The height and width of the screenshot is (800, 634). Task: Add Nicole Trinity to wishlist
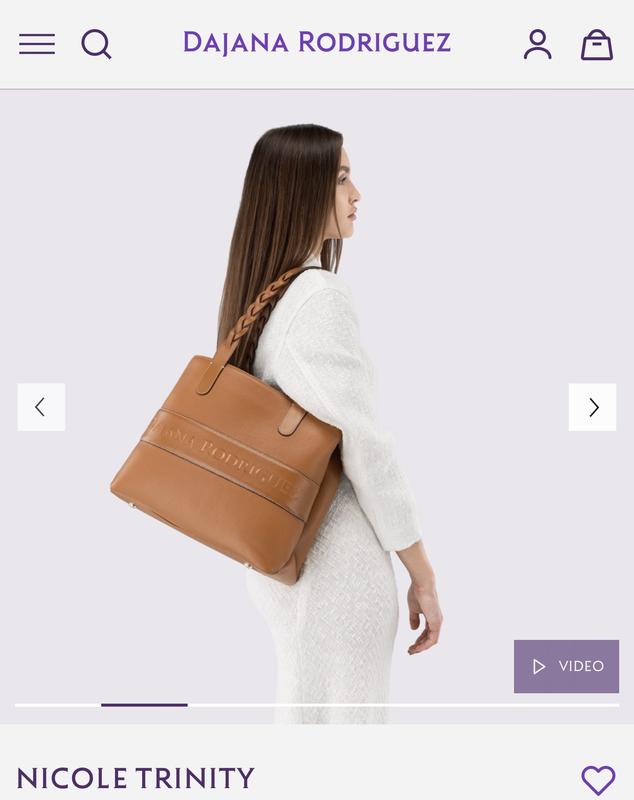[x=598, y=780]
